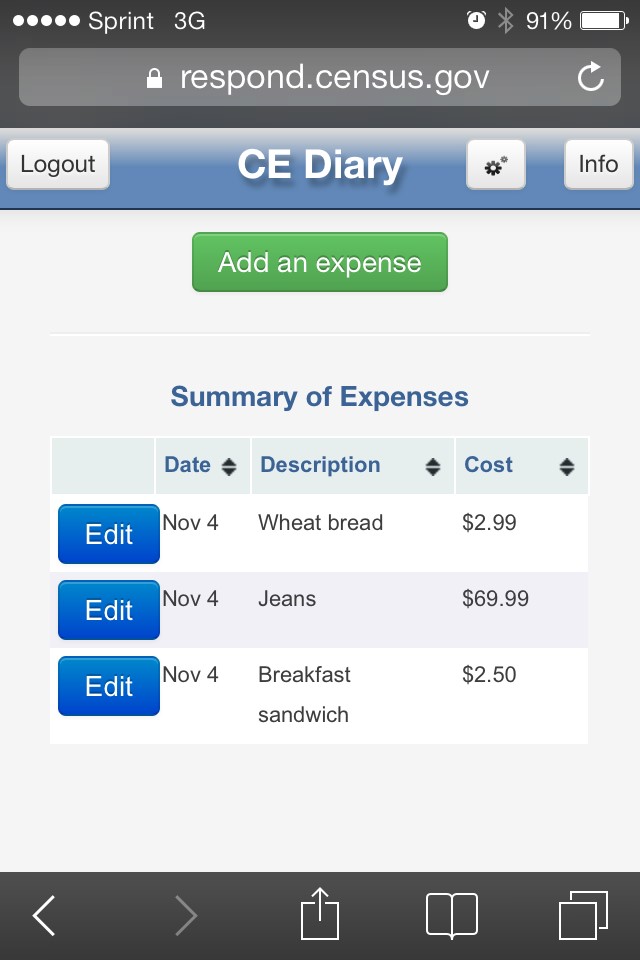Sort expenses by Date column
640x960 pixels.
click(201, 465)
